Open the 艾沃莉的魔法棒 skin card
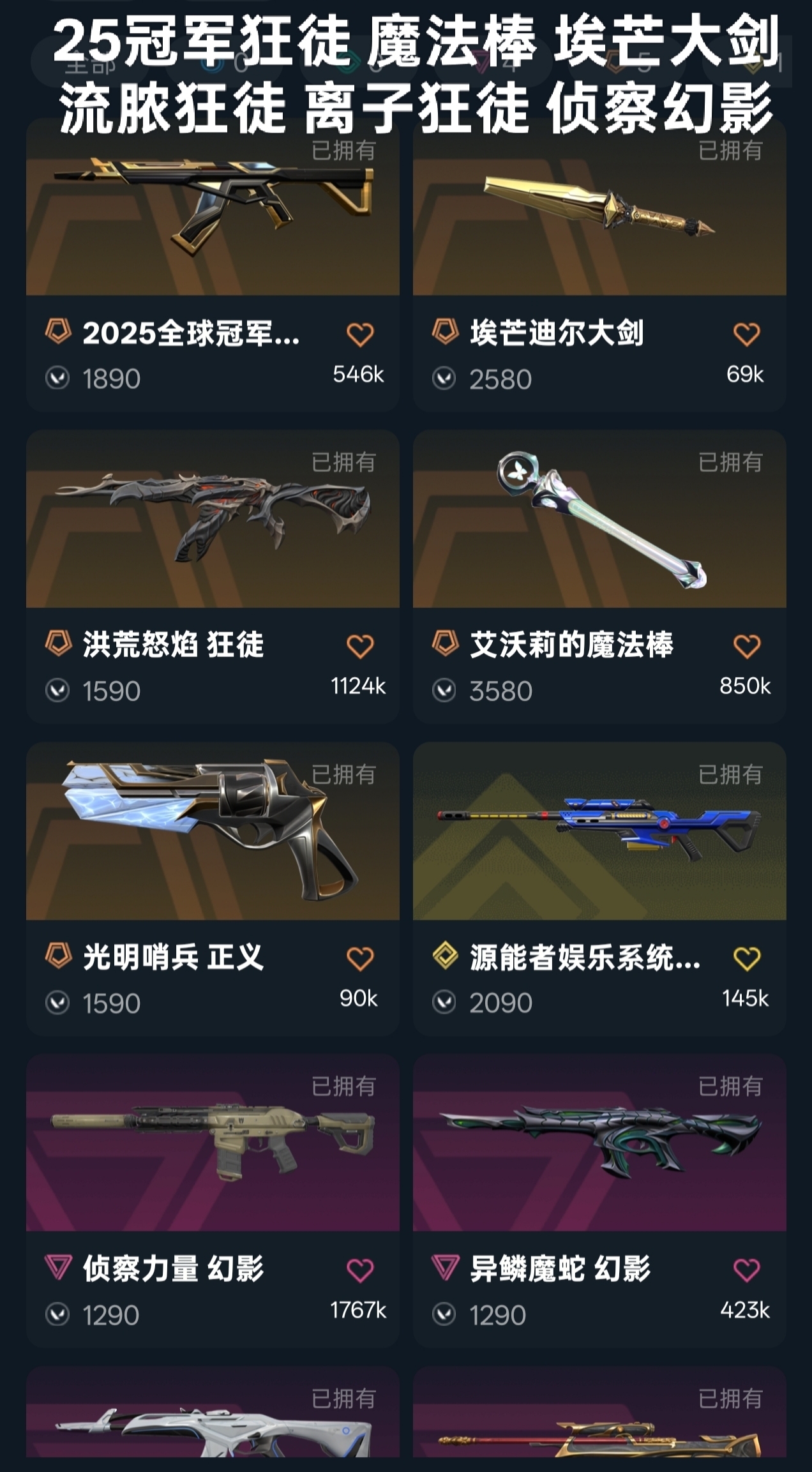 tap(599, 520)
